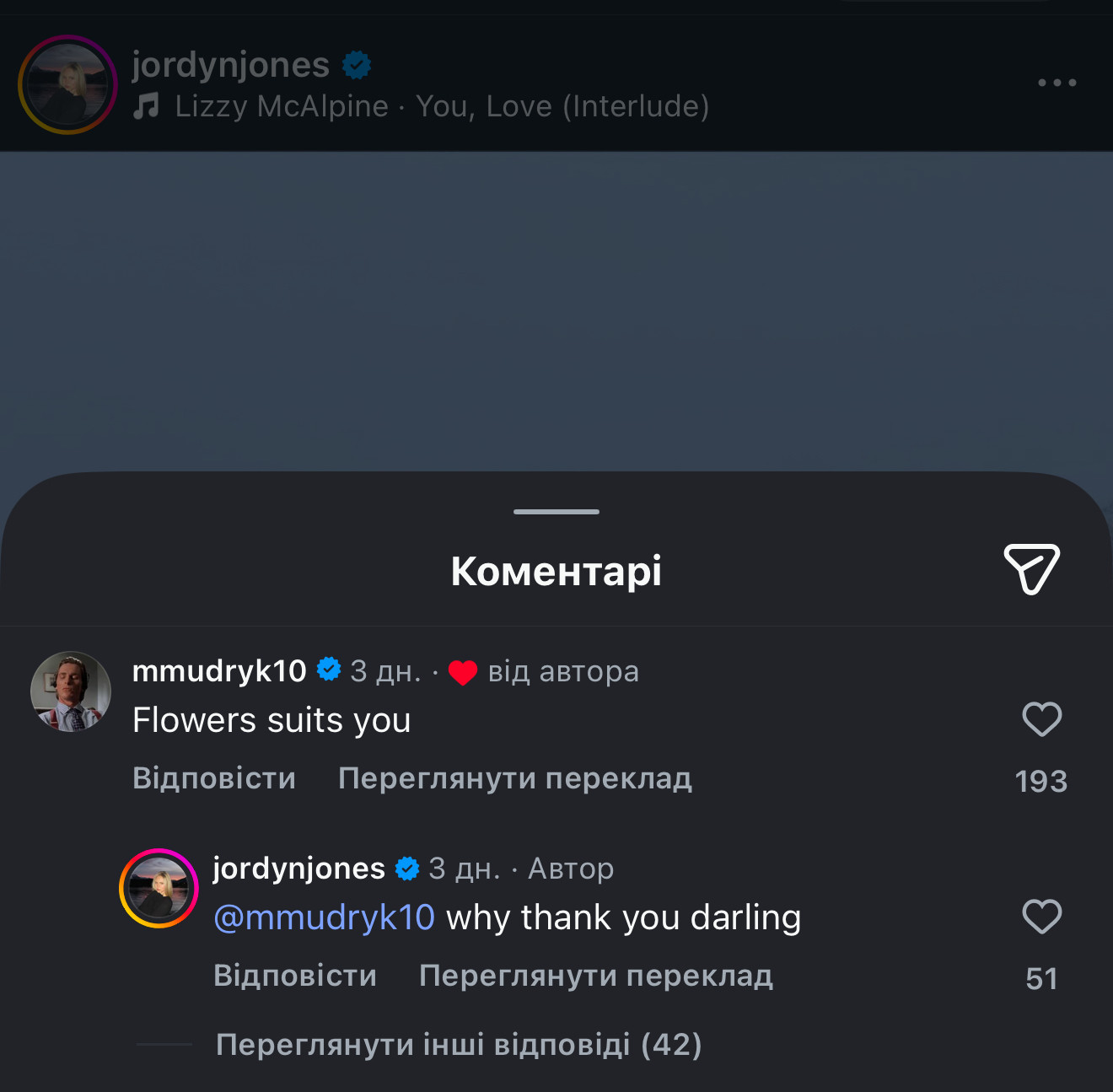Expand the 42 other replies
1113x1092 pixels.
tap(459, 1045)
